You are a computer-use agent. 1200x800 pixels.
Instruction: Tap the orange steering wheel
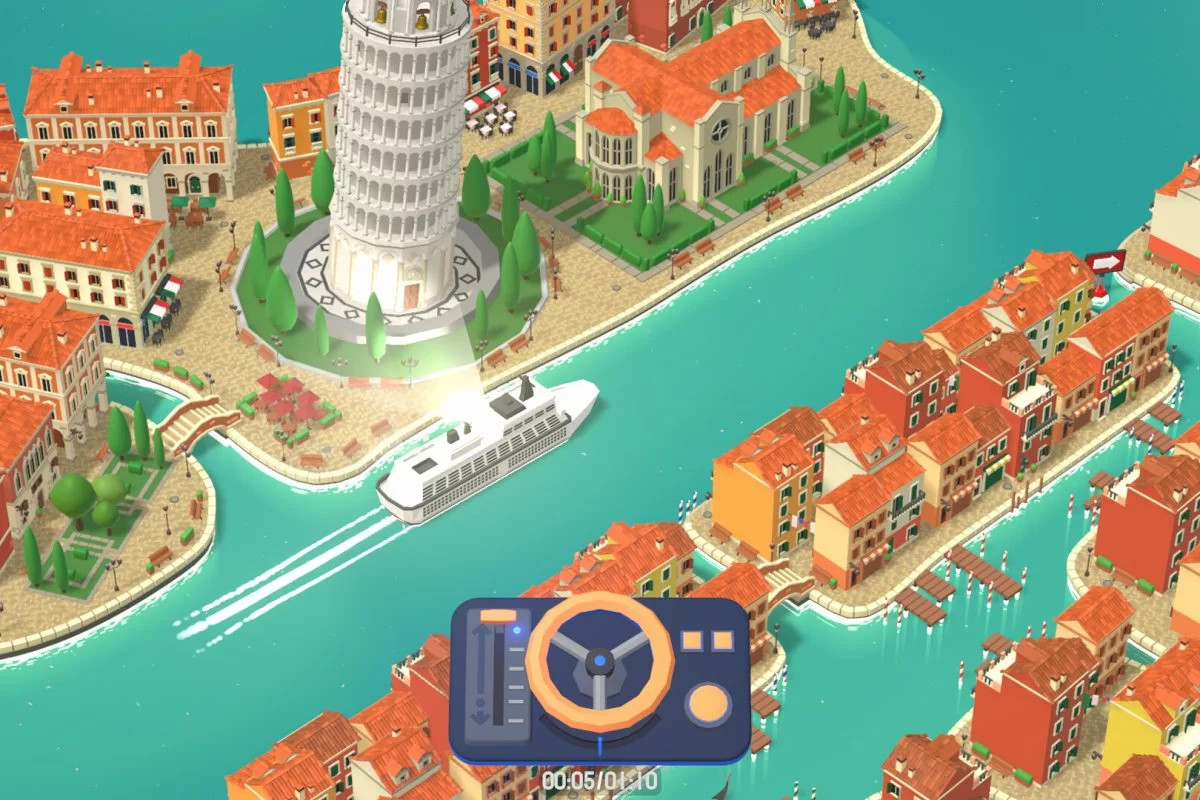point(598,662)
